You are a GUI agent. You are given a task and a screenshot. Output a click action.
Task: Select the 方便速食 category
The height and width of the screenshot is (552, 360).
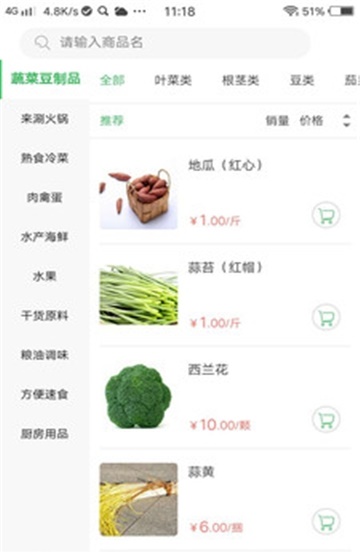[x=45, y=394]
